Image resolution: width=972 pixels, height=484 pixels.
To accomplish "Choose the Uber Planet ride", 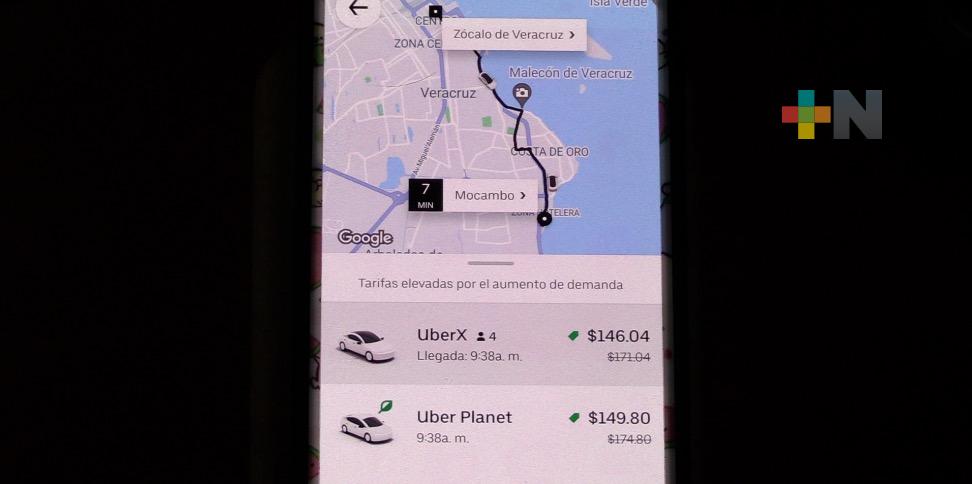I will coord(491,427).
